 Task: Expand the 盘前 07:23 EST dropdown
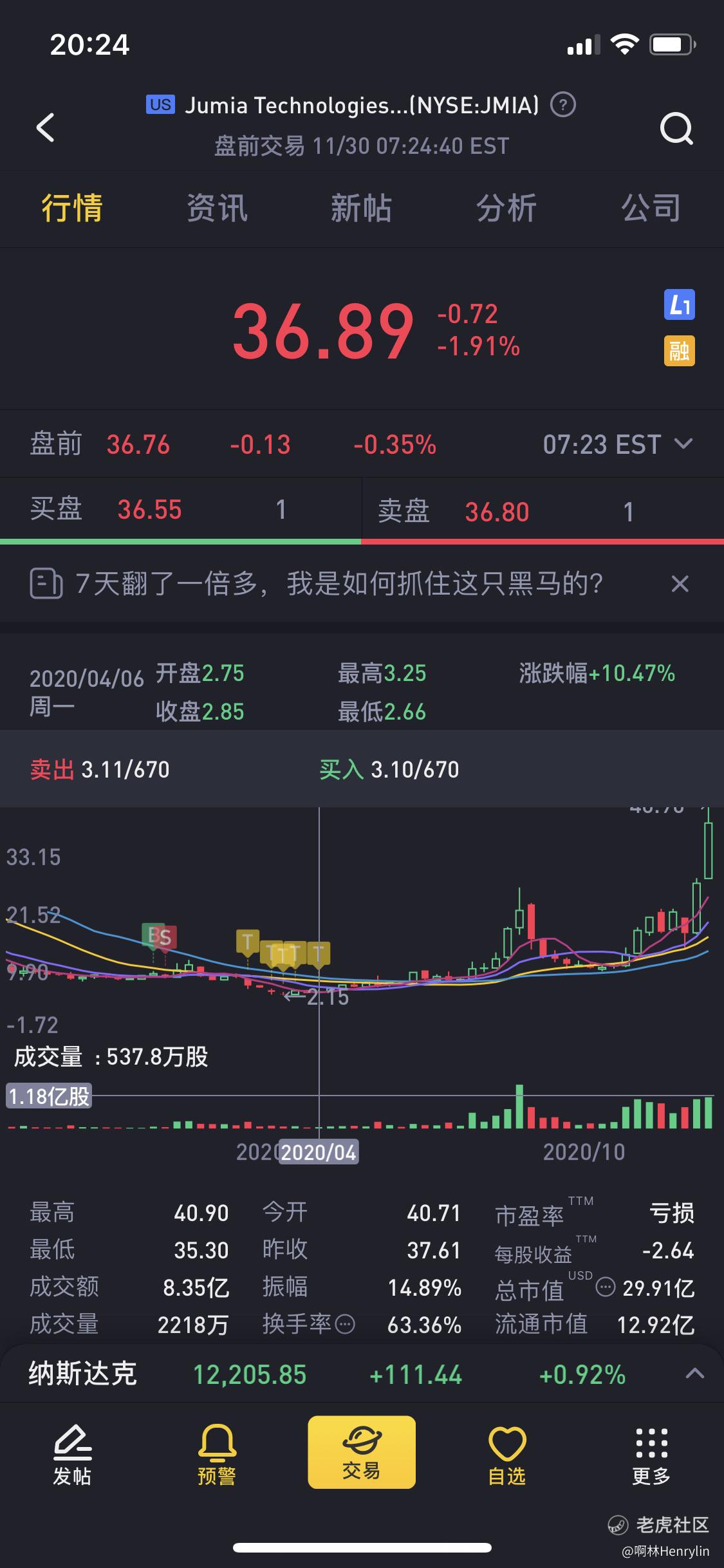click(683, 444)
